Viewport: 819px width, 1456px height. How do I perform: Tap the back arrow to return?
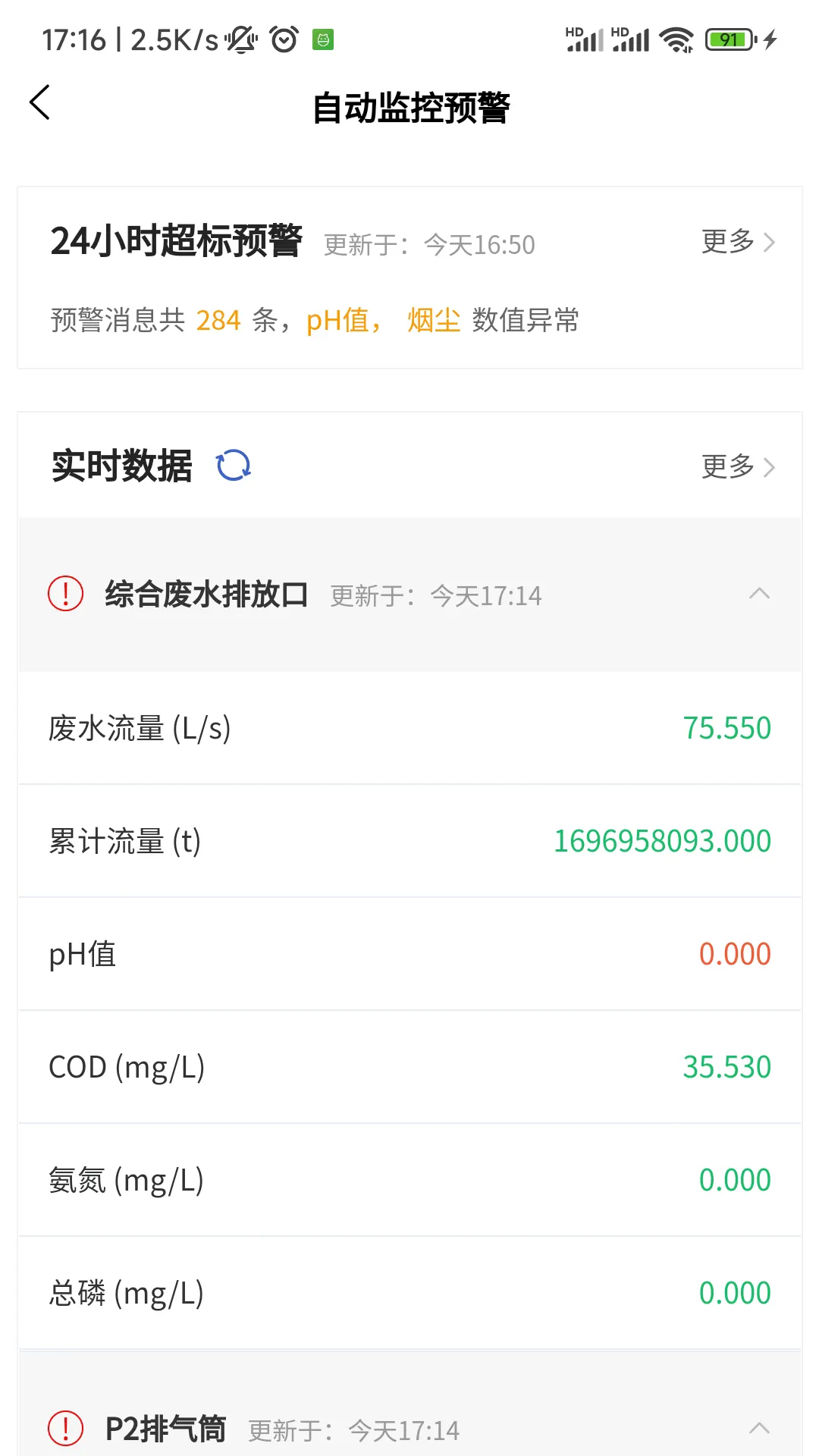(39, 102)
